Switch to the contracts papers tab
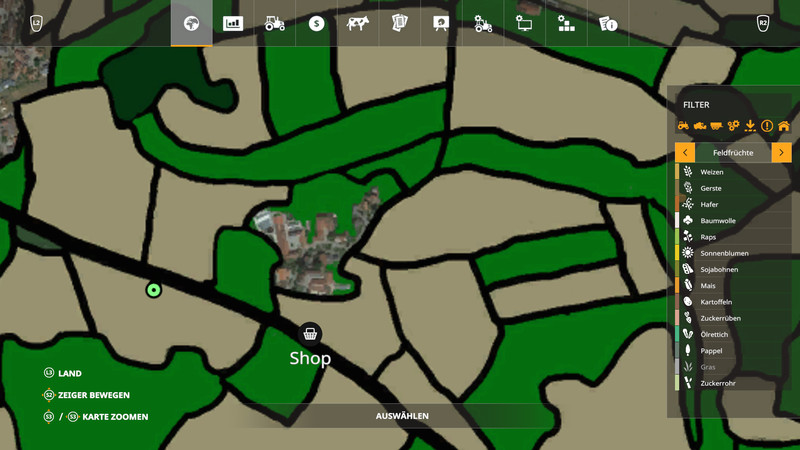800x450 pixels. [400, 23]
